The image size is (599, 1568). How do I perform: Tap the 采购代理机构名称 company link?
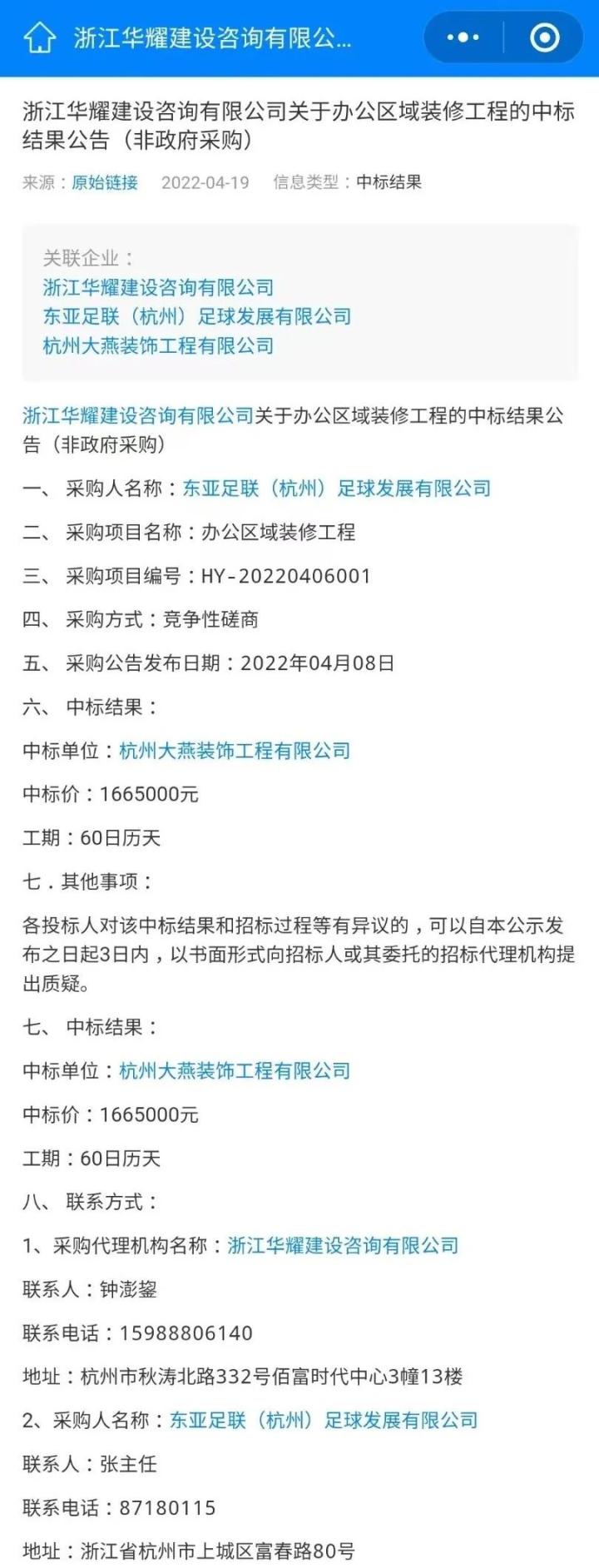click(343, 1246)
